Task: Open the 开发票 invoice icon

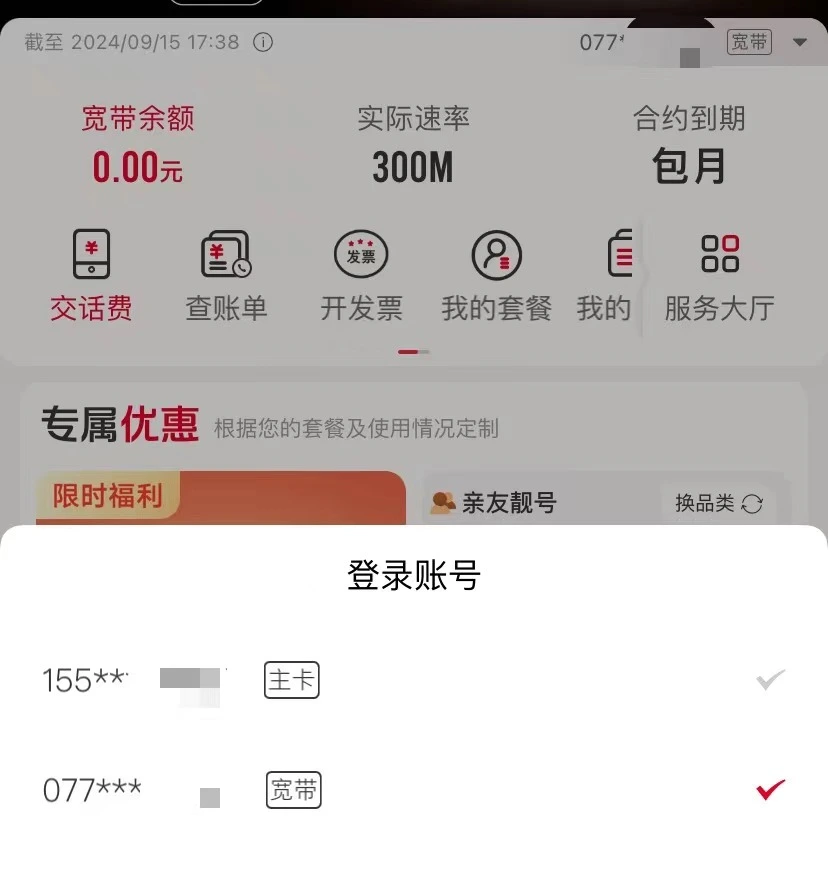Action: pyautogui.click(x=361, y=270)
